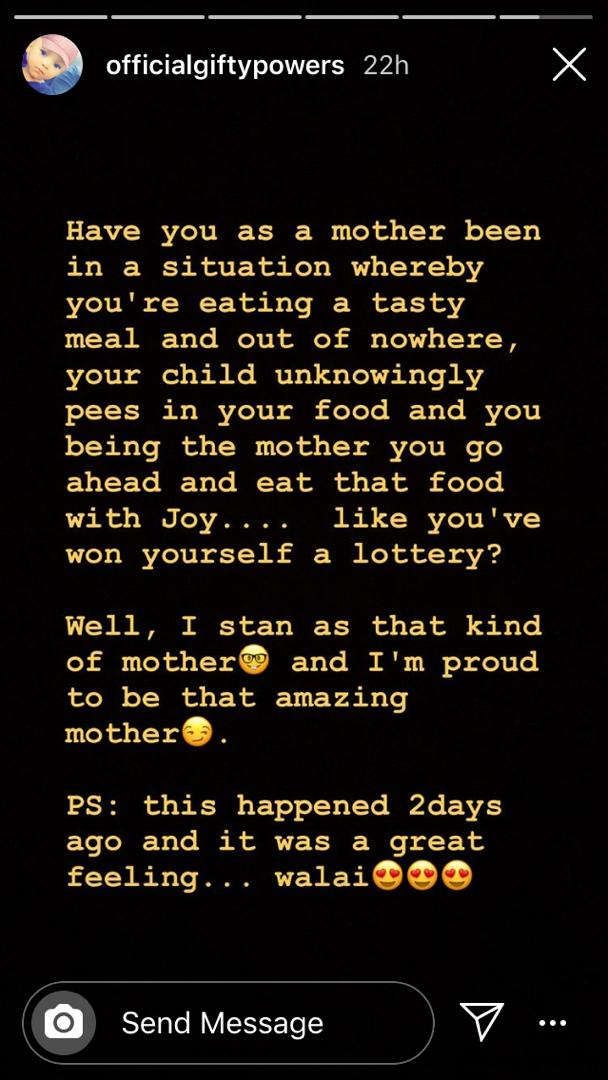608x1080 pixels.
Task: Open the camera to reply
Action: coord(63,1023)
